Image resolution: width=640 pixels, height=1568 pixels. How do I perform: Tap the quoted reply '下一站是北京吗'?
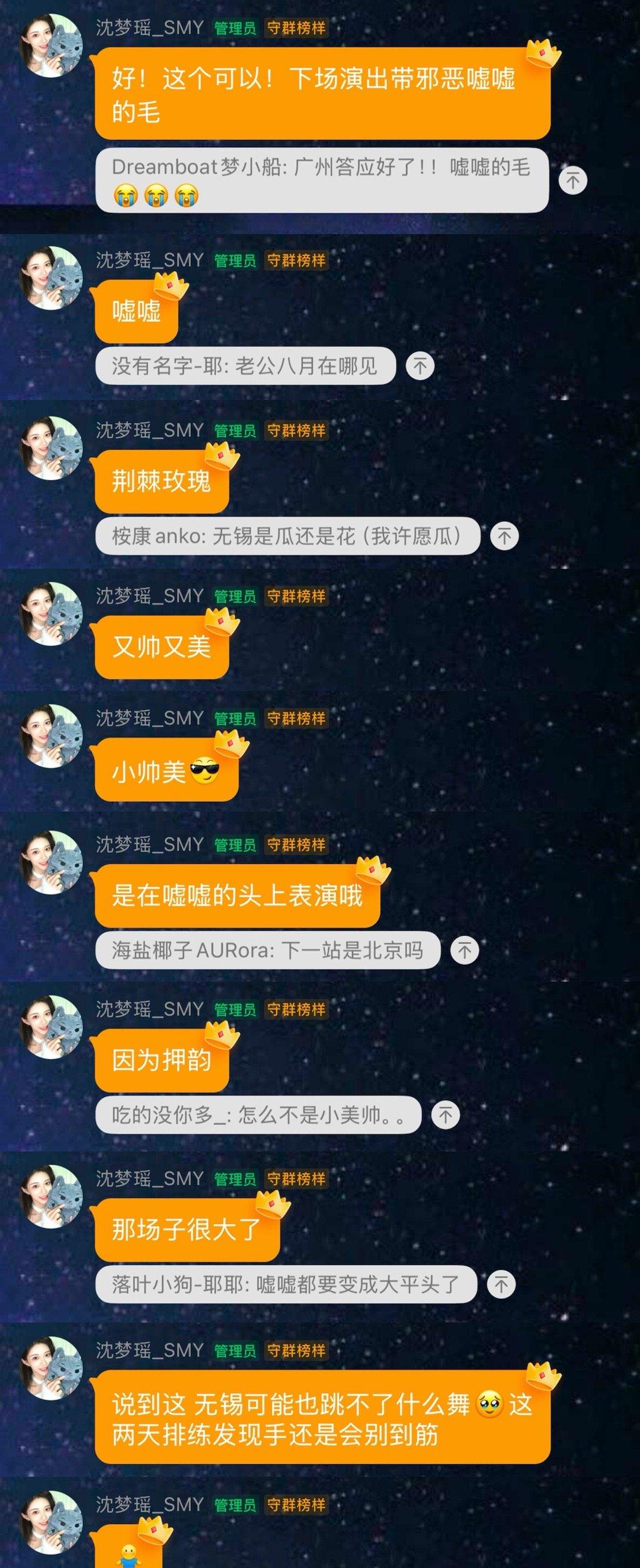267,949
